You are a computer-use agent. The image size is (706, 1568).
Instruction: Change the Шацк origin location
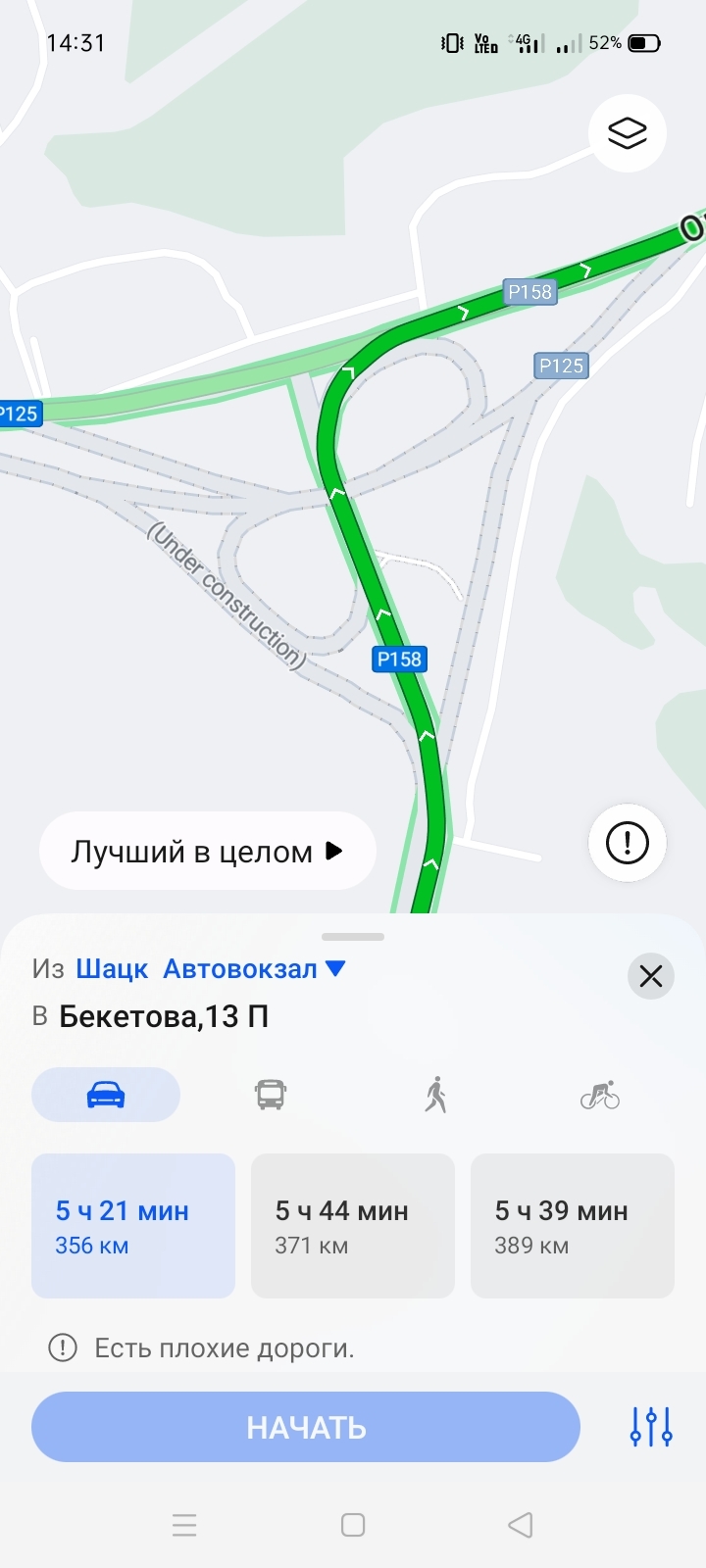click(112, 969)
